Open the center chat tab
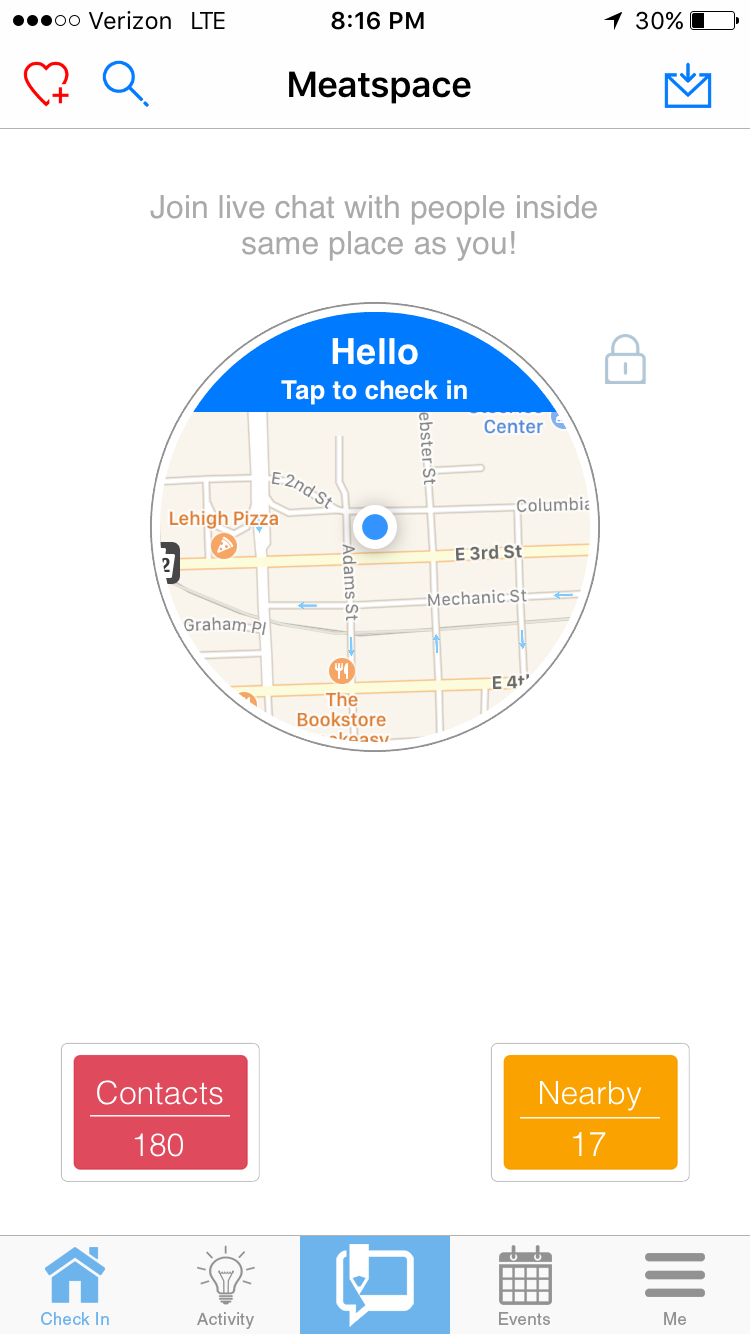750x1334 pixels. point(375,1285)
